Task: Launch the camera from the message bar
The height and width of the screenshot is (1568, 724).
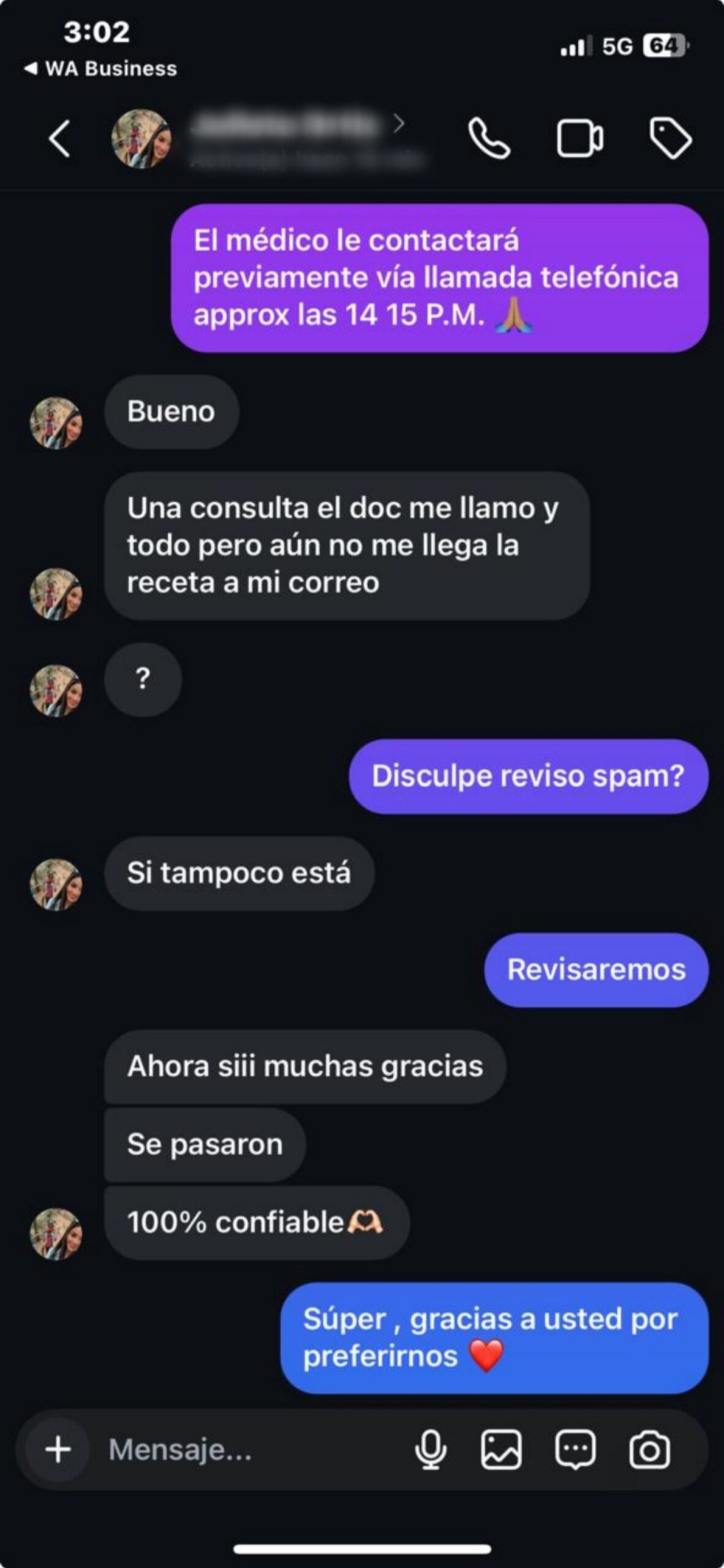Action: [649, 1450]
